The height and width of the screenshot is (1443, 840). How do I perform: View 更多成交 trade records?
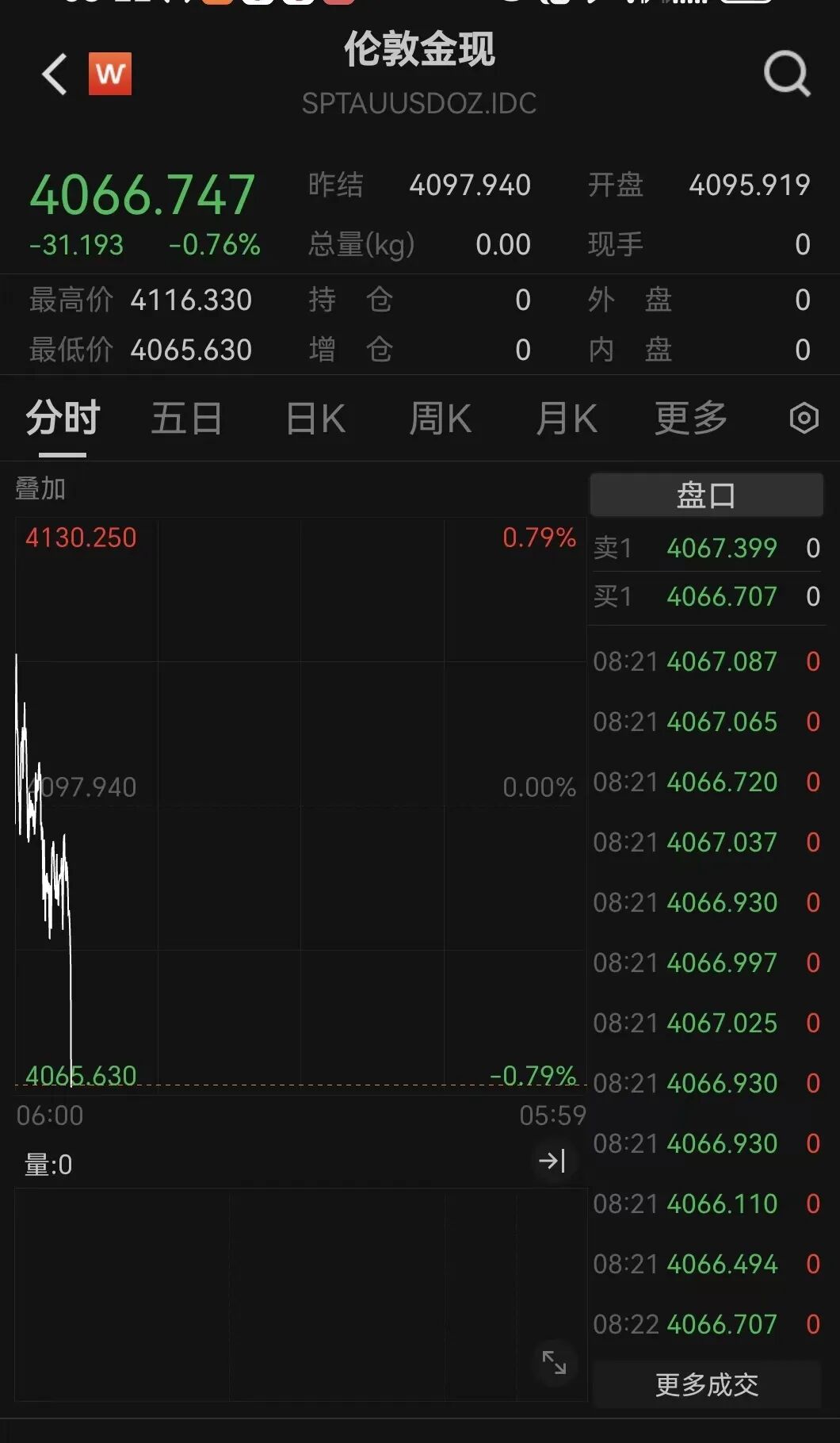706,1384
